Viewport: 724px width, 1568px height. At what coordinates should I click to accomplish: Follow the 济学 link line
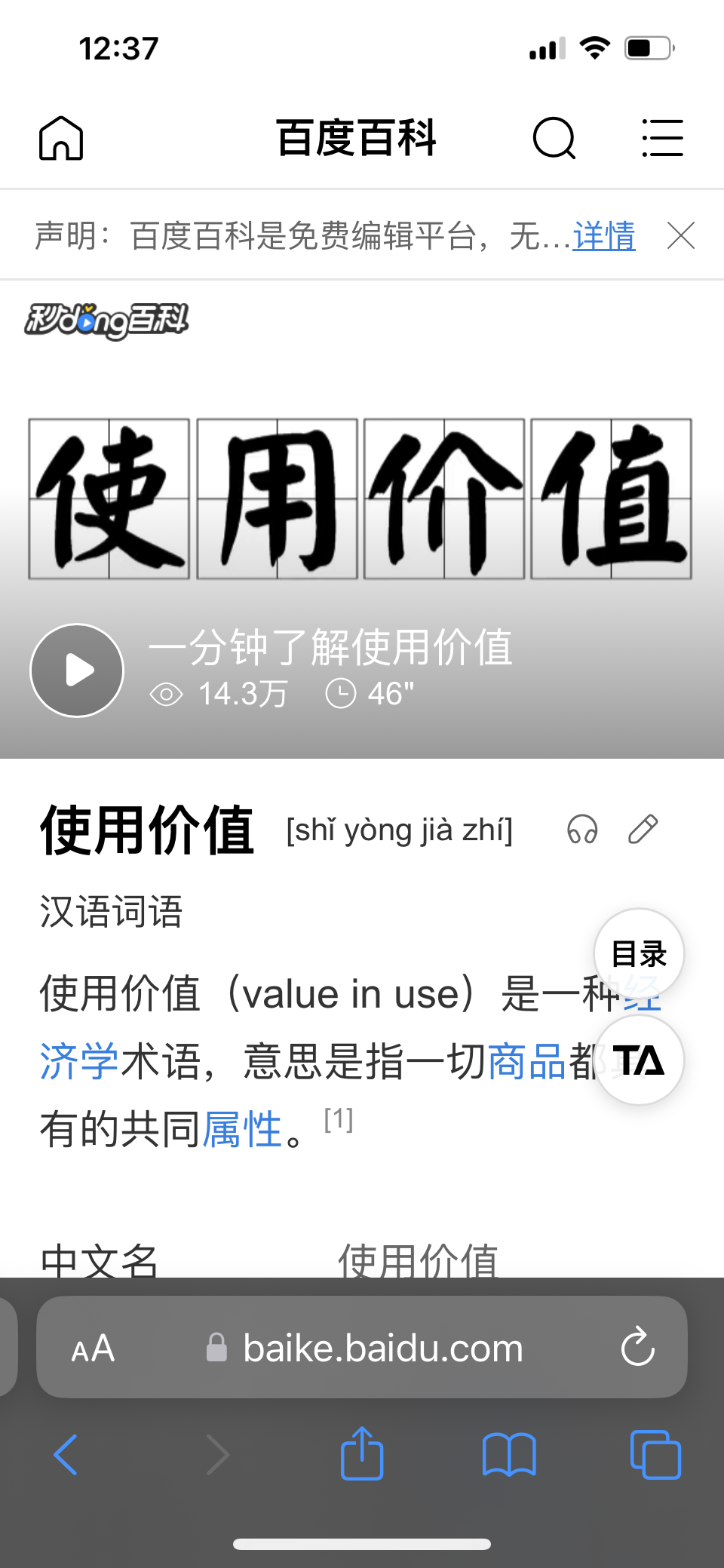click(79, 1061)
